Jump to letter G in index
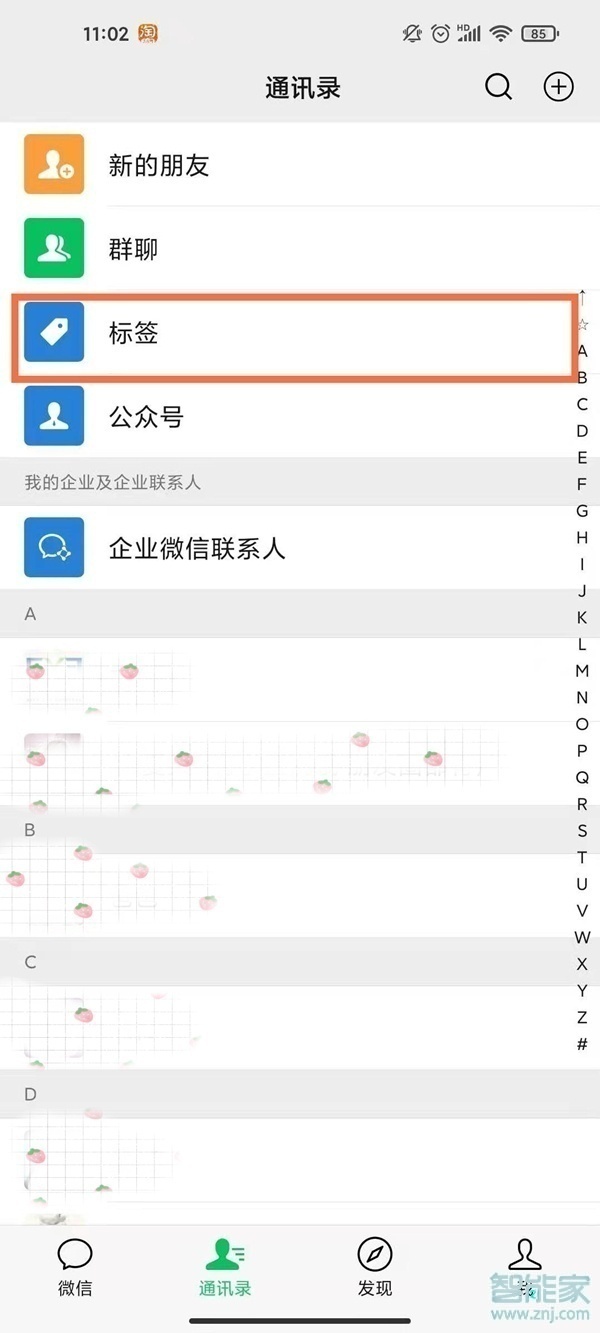The width and height of the screenshot is (600, 1333). [x=582, y=511]
